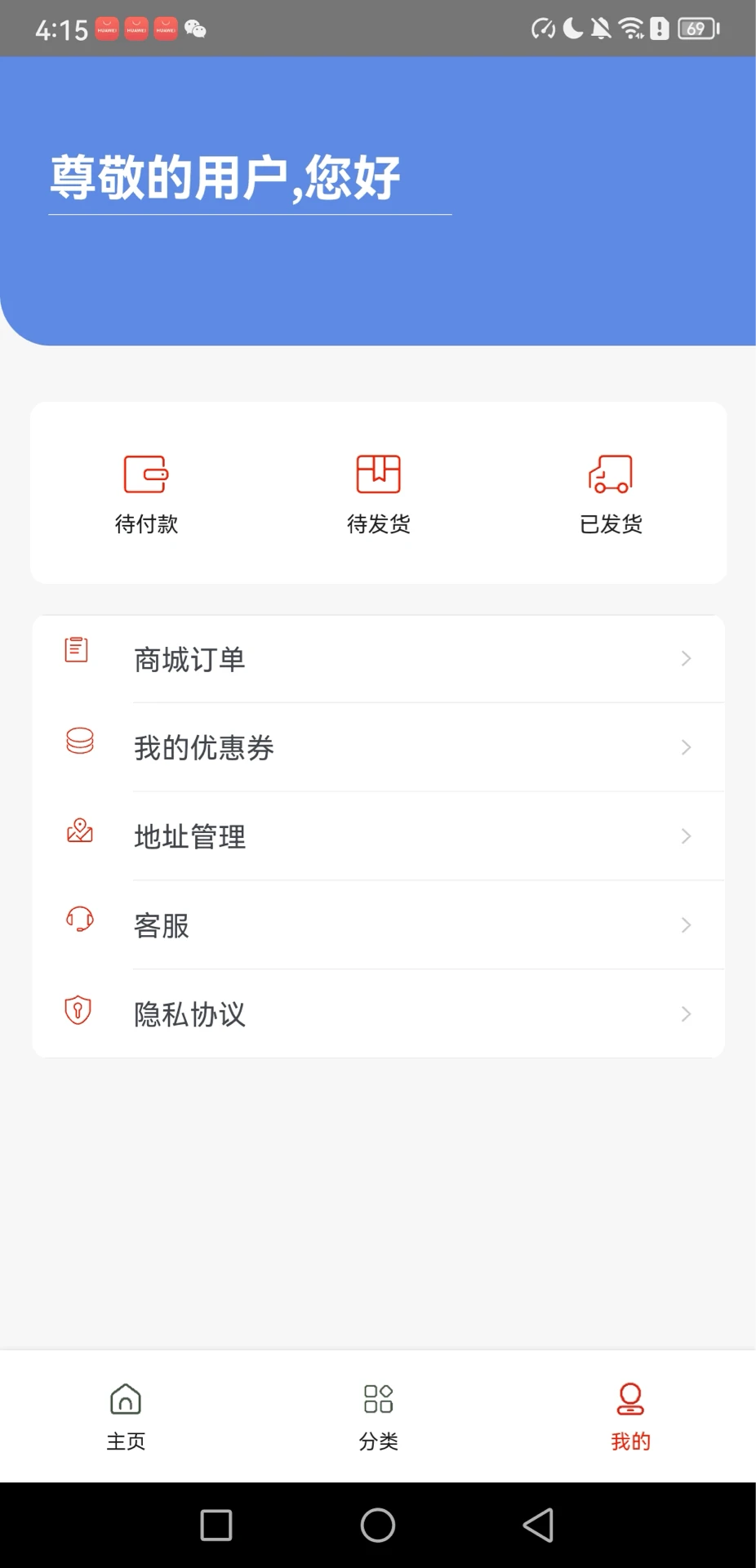Select the 客服 headset icon
756x1568 pixels.
click(x=78, y=921)
